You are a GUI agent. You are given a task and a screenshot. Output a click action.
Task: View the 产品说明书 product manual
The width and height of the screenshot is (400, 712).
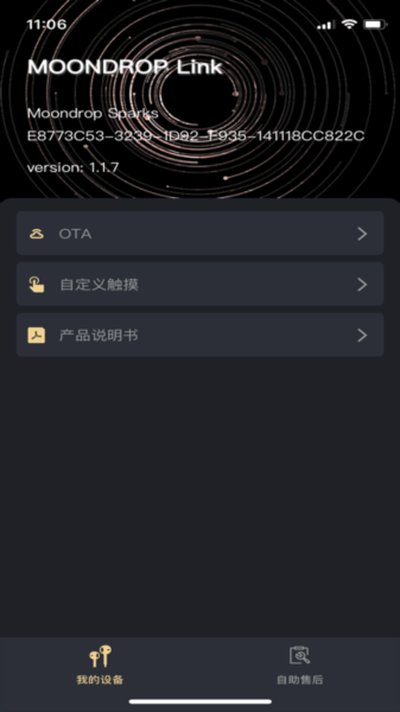pos(200,335)
